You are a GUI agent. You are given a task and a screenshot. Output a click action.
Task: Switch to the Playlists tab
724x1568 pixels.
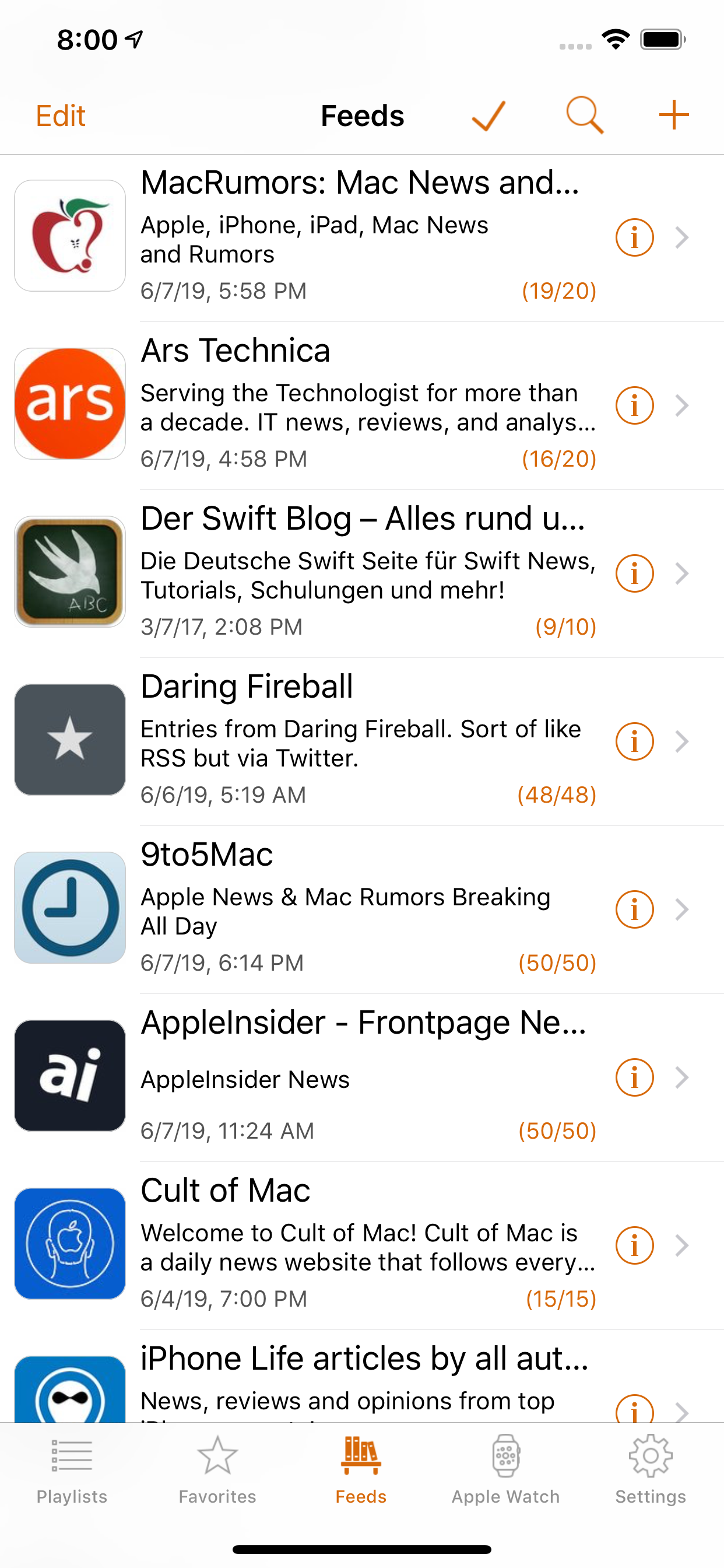[x=71, y=1473]
